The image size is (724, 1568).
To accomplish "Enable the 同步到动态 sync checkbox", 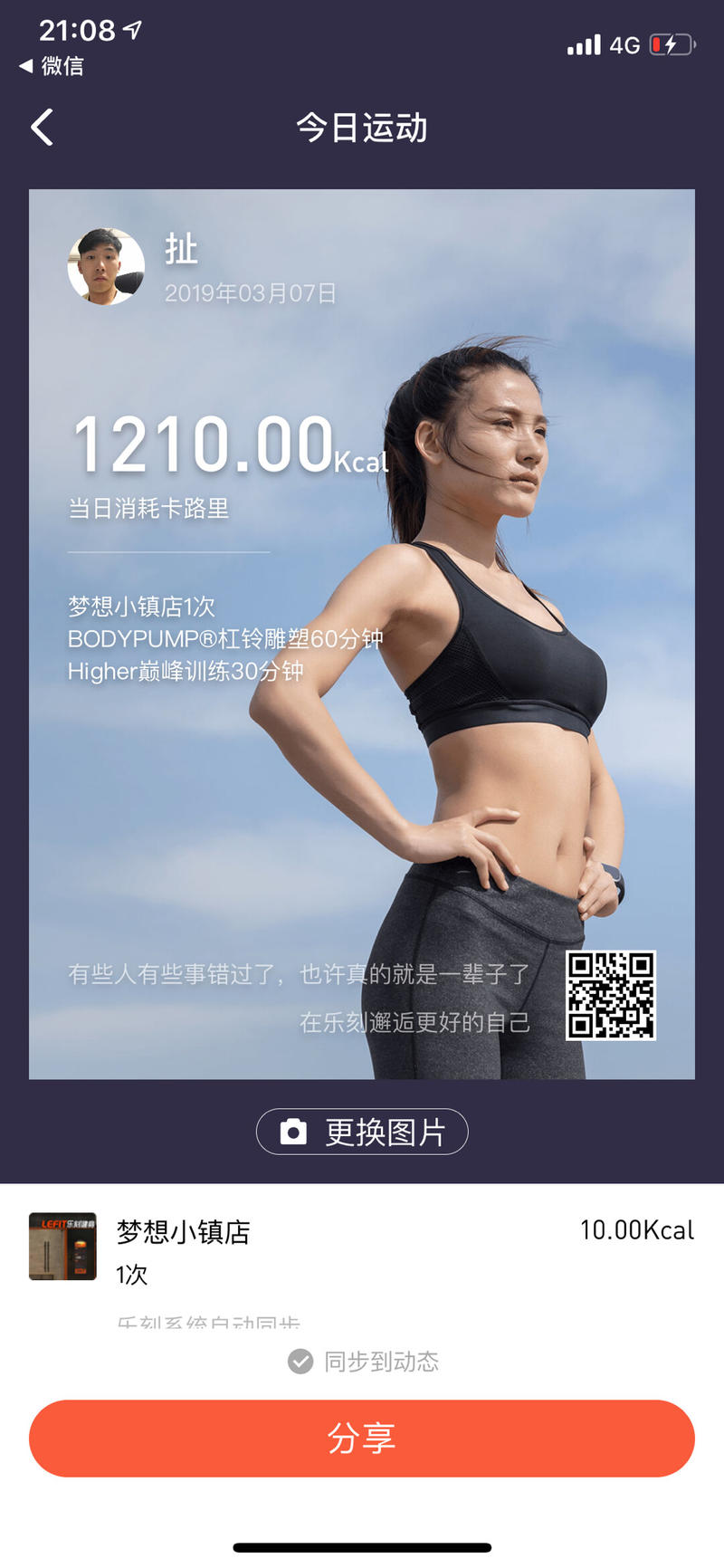I will [x=299, y=1361].
